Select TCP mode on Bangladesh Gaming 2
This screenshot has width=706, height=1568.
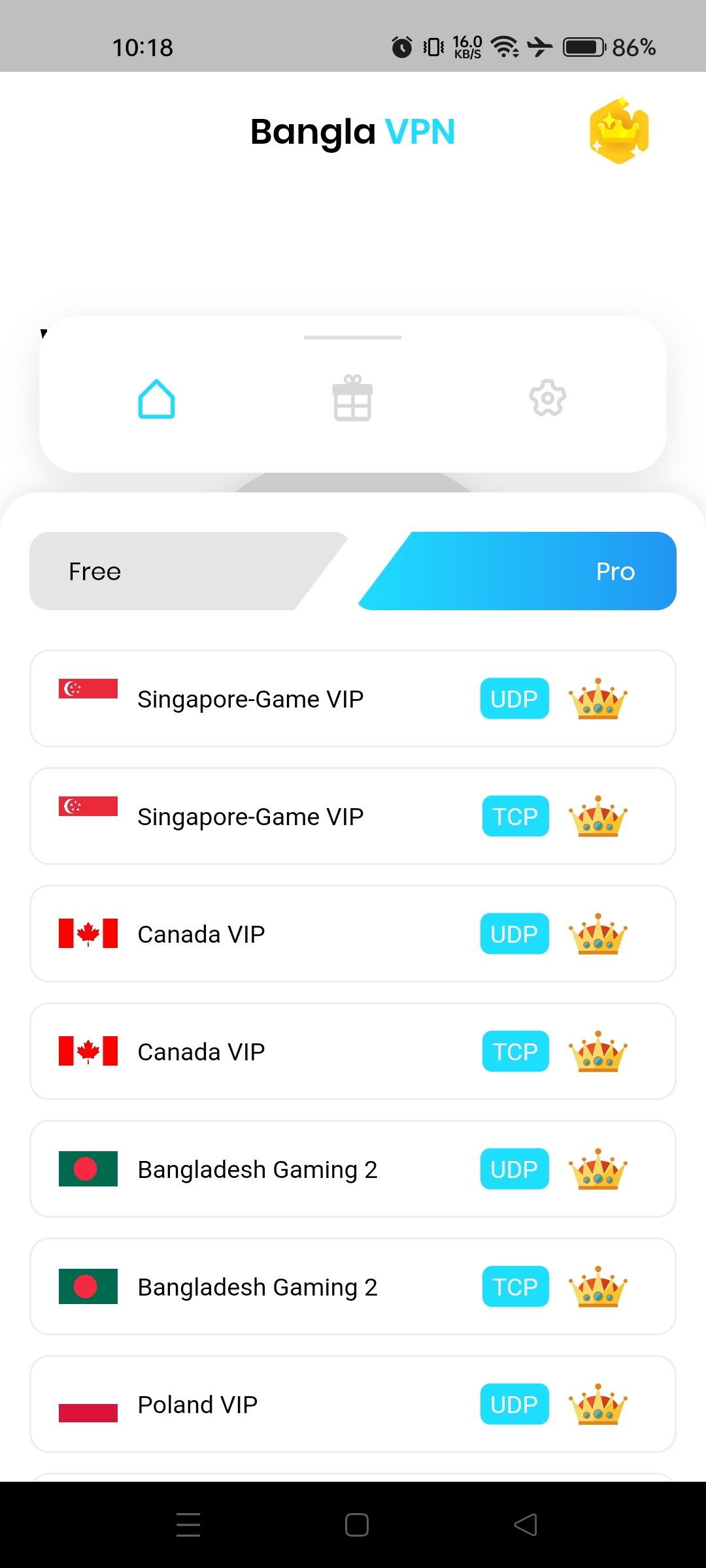(x=515, y=1286)
